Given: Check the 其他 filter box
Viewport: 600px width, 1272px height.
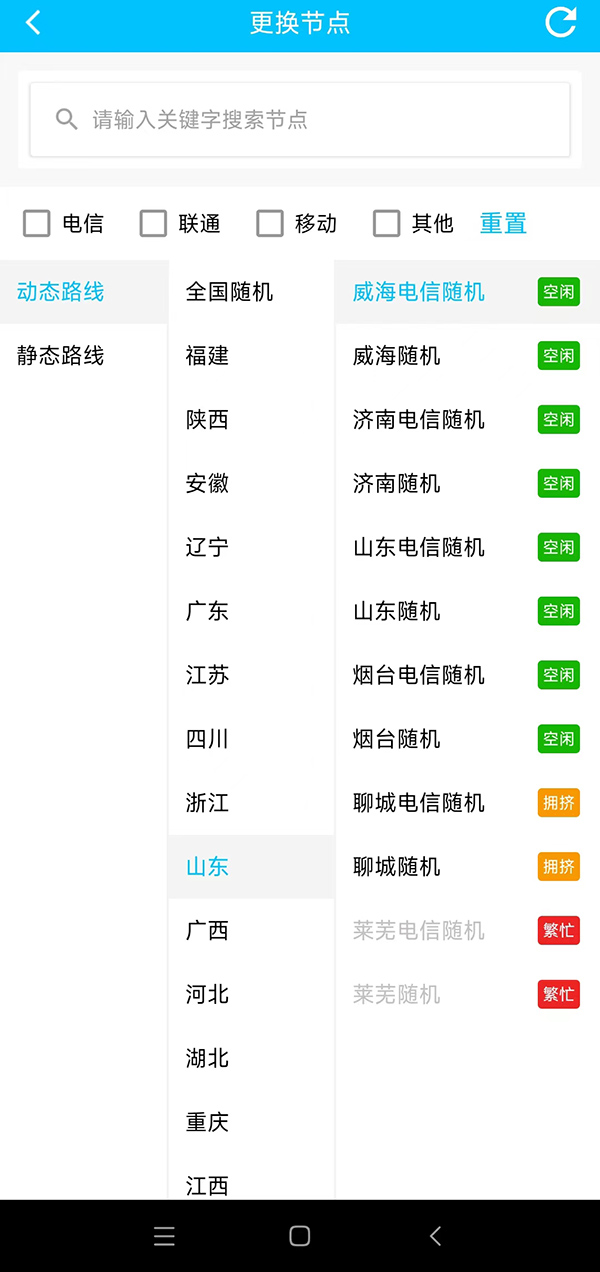Looking at the screenshot, I should tap(387, 223).
